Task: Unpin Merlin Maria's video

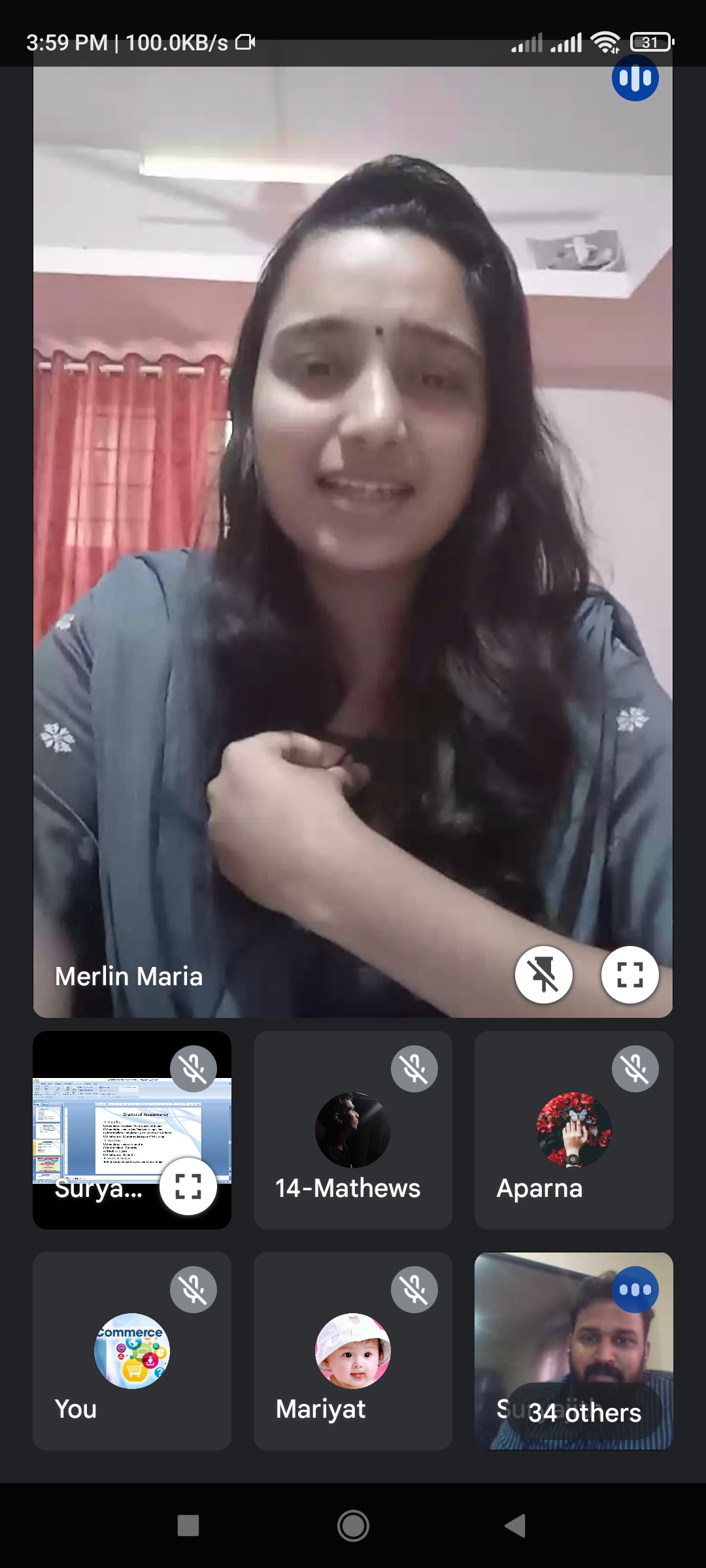Action: pyautogui.click(x=543, y=975)
